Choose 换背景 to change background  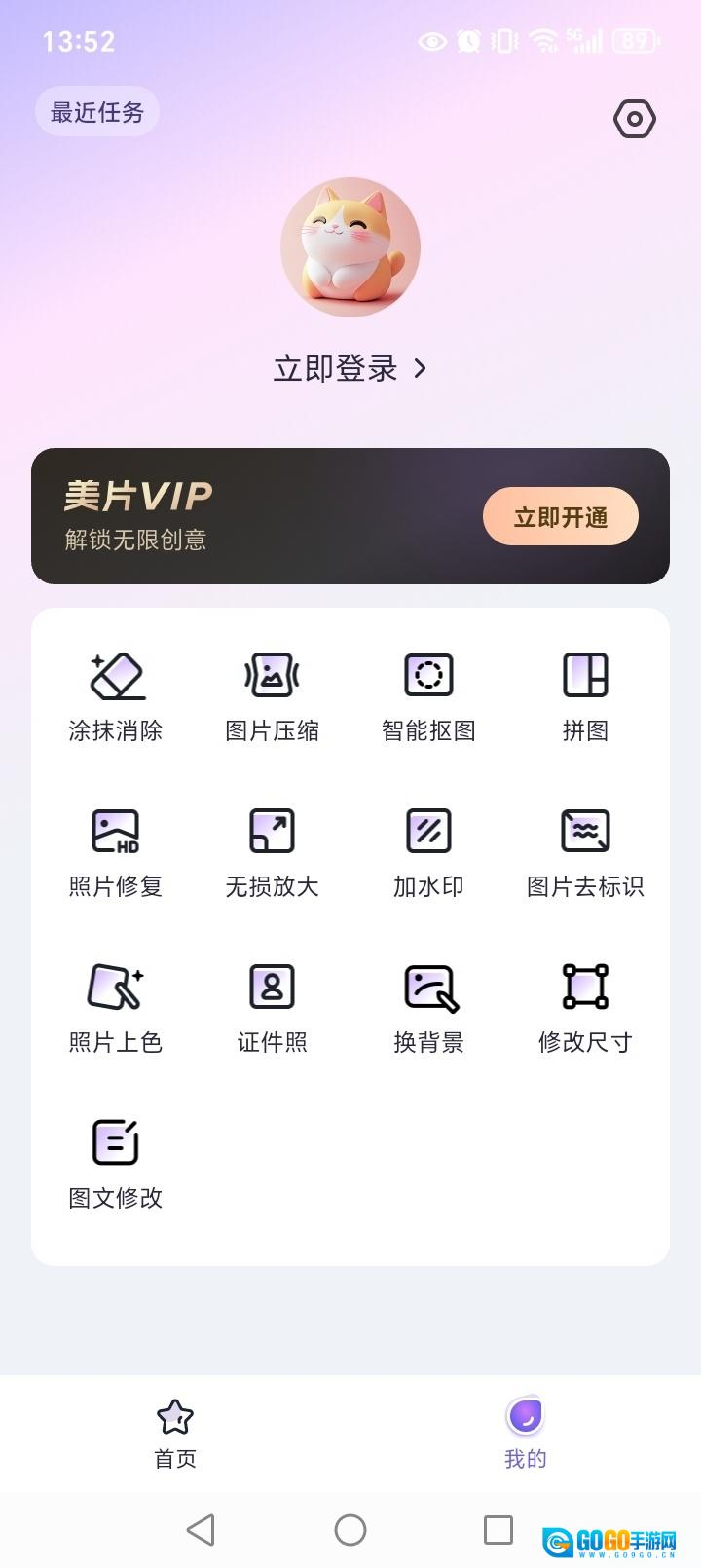[428, 1007]
